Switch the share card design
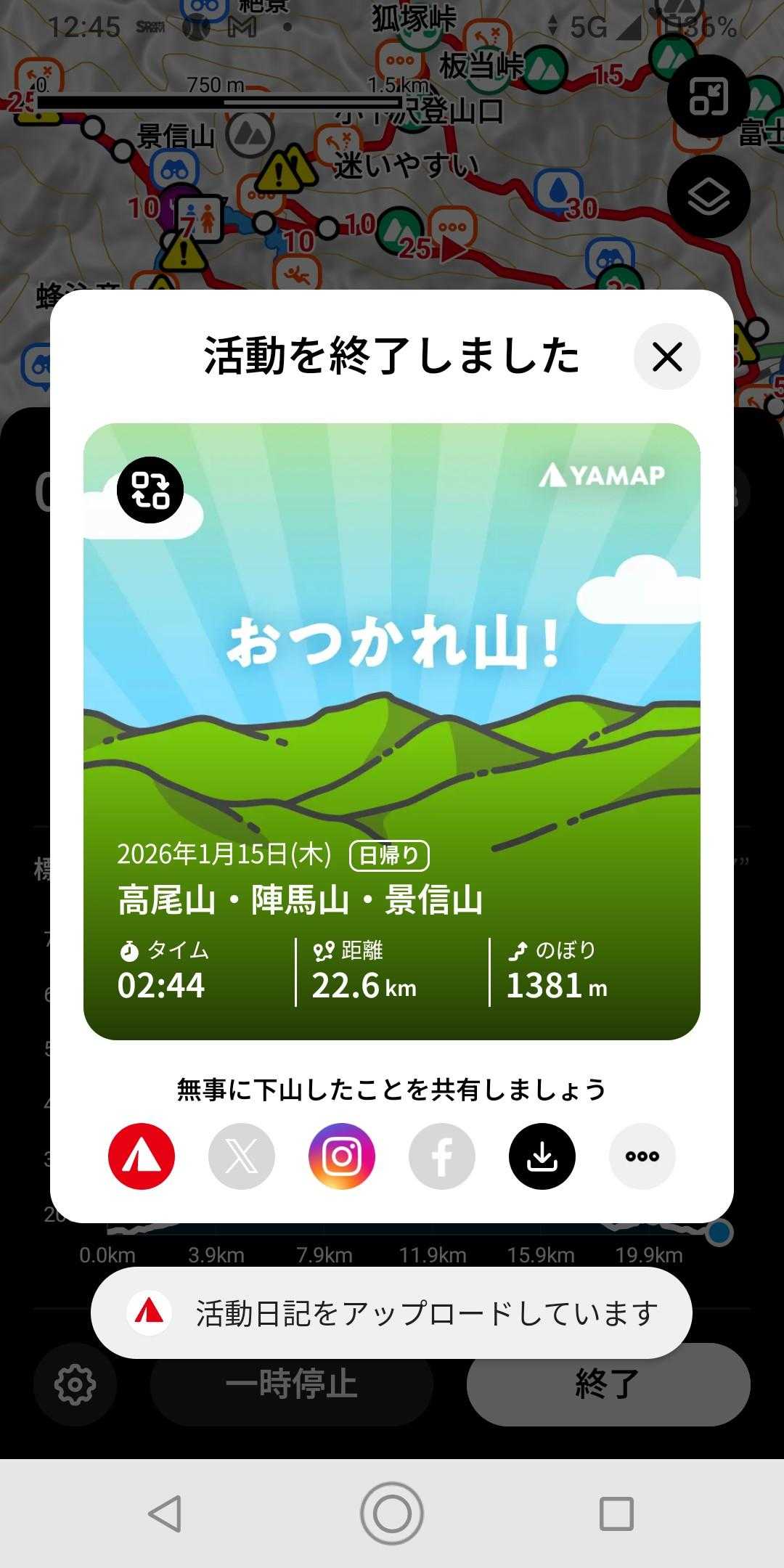This screenshot has height=1568, width=784. click(x=150, y=490)
